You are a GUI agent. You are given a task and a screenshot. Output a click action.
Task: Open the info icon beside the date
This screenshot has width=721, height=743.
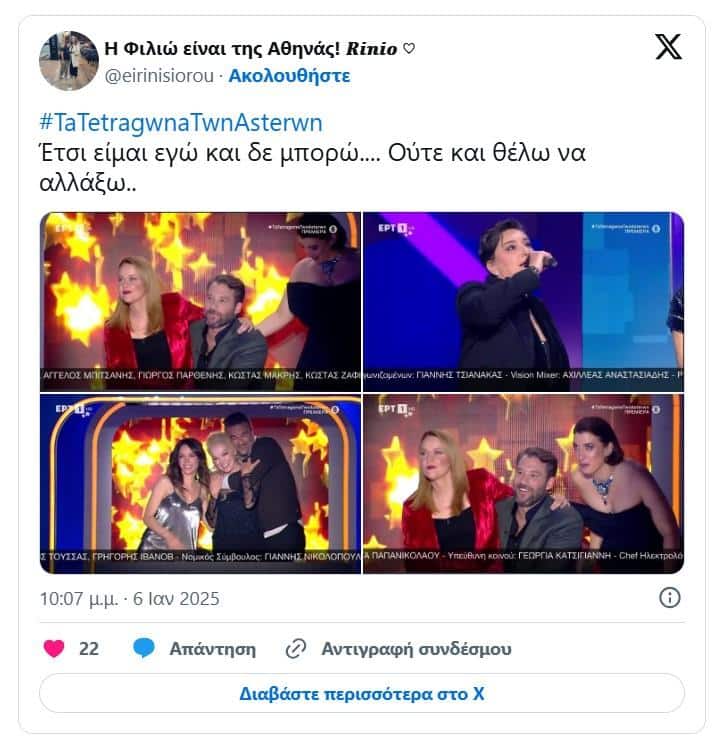pos(670,598)
